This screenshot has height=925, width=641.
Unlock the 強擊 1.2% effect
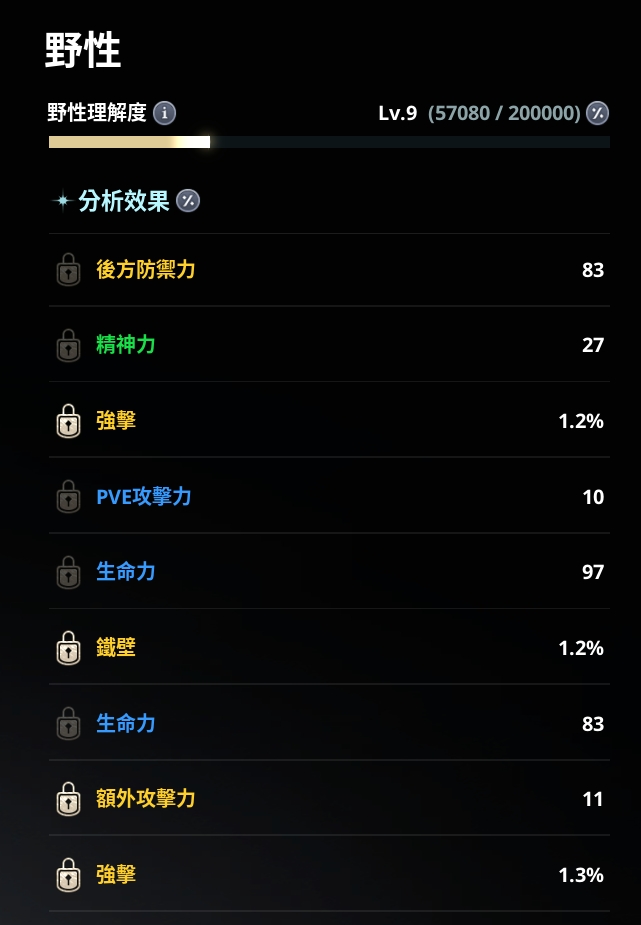[x=68, y=421]
